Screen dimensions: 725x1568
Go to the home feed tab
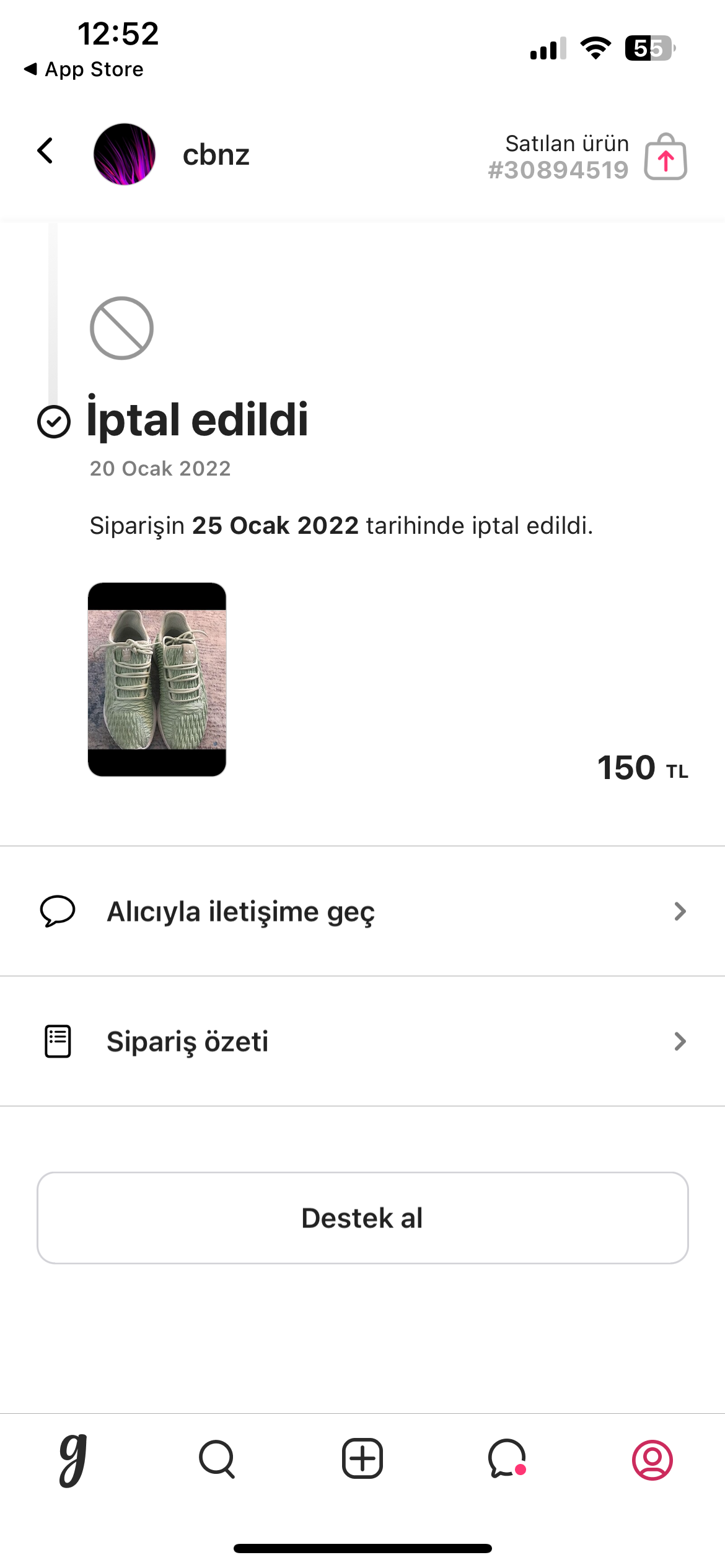tap(72, 1460)
